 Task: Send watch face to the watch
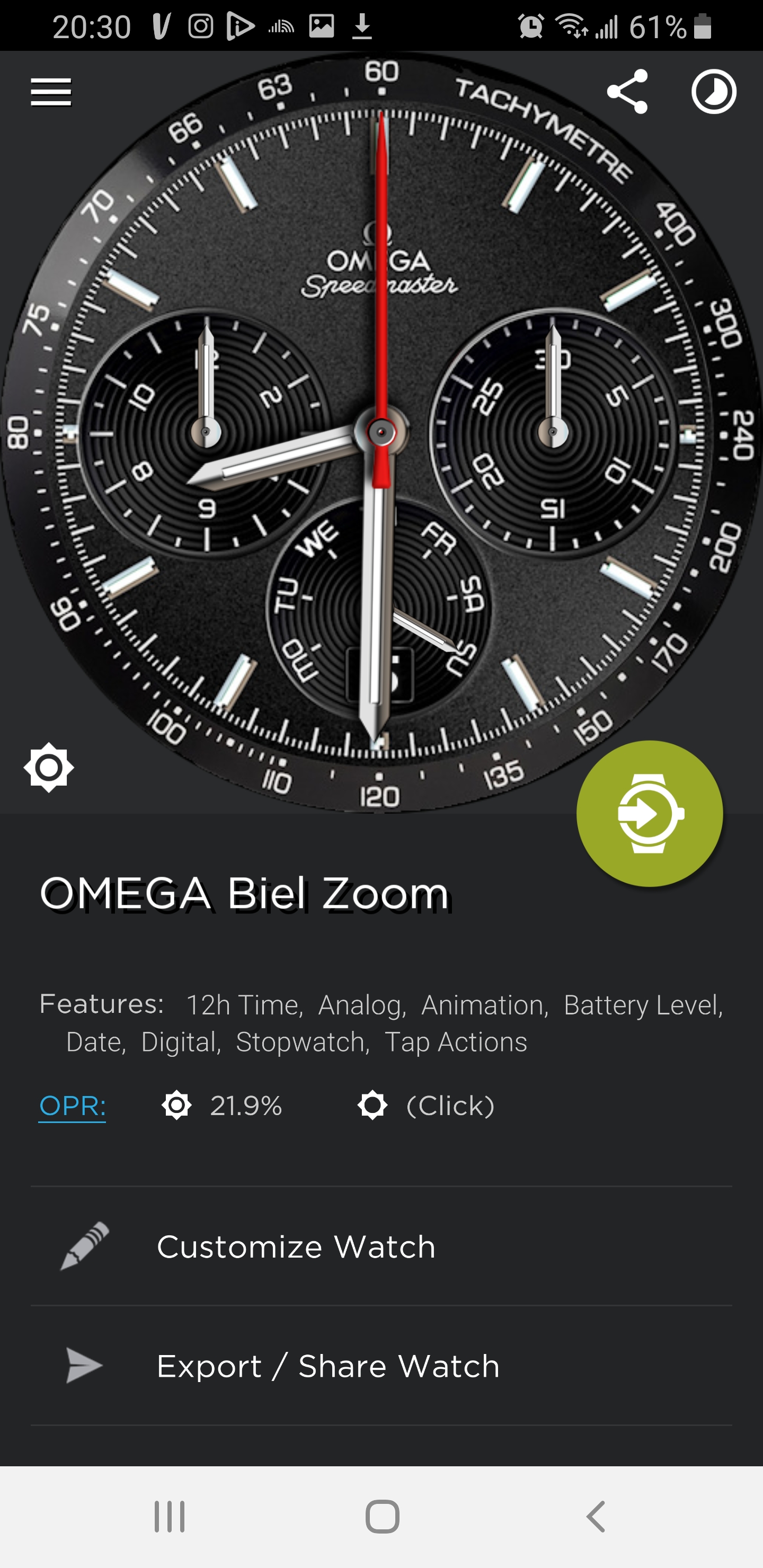pos(650,814)
